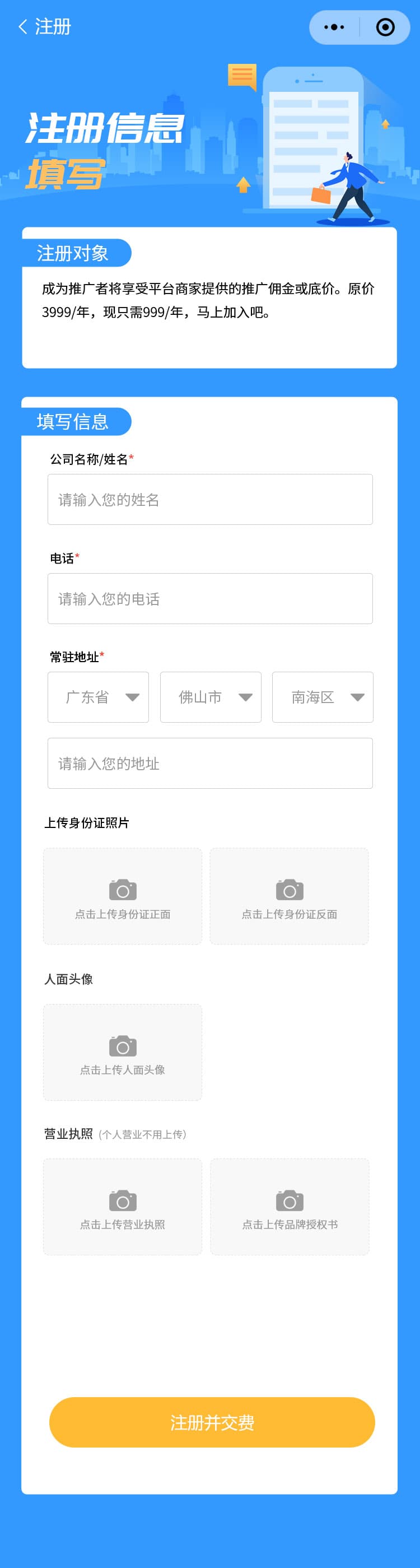Upload the 品牌授权书 brand authorization

tap(290, 1207)
